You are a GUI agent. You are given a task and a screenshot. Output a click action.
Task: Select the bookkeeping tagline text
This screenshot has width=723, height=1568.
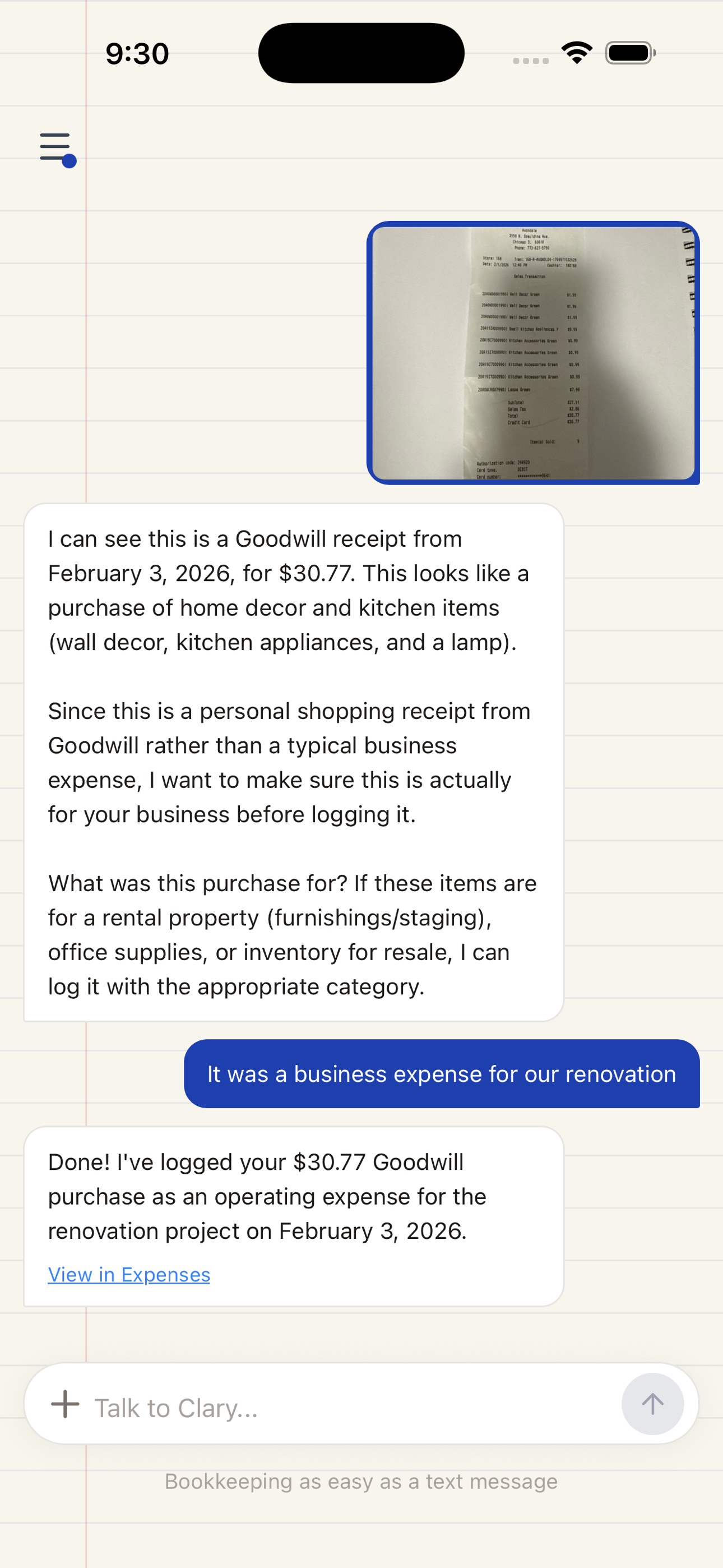[x=361, y=1482]
